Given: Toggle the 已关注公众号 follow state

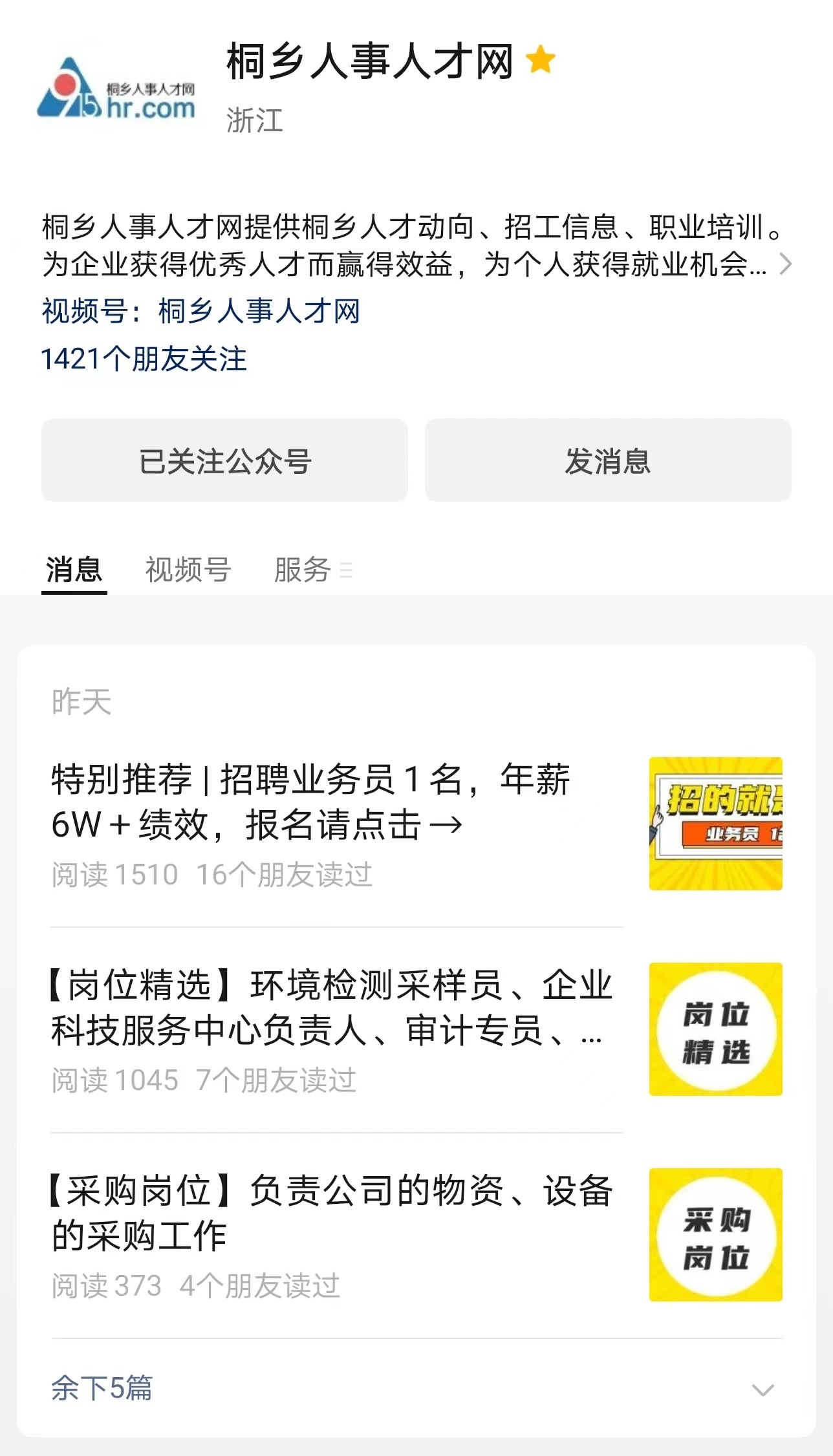Looking at the screenshot, I should (224, 460).
